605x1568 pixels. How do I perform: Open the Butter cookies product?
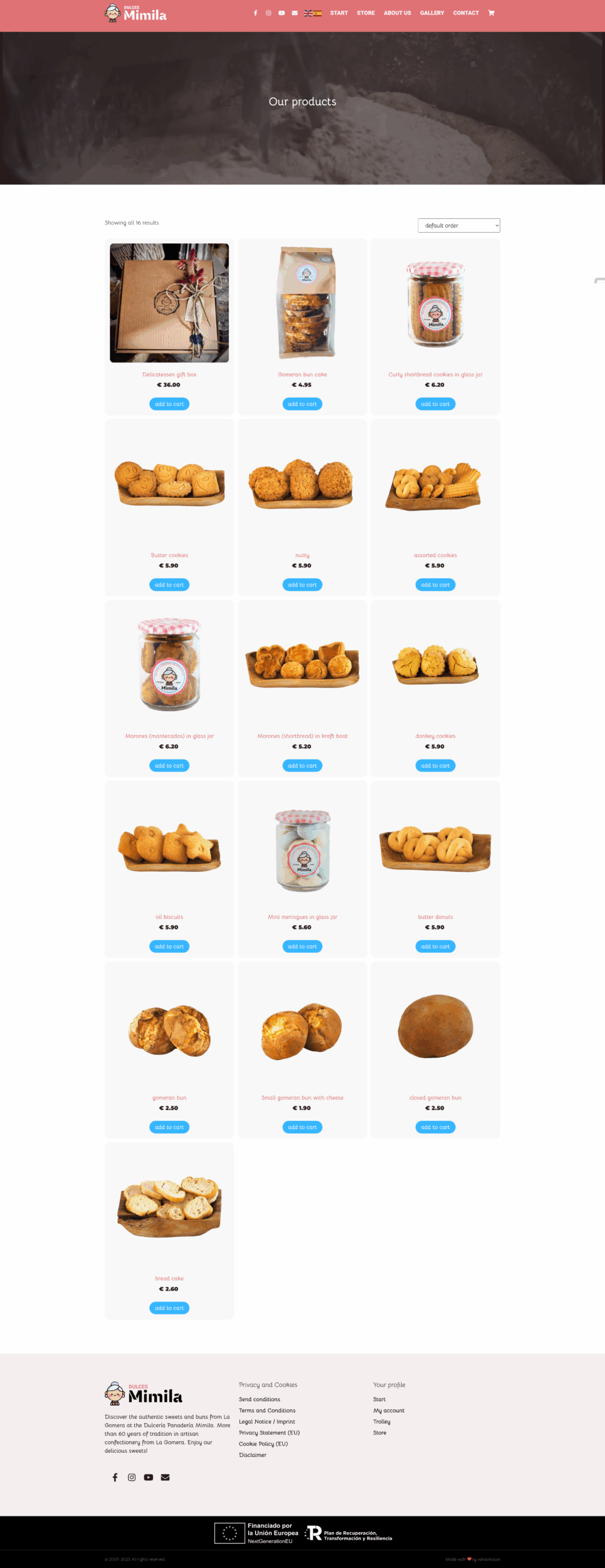[x=169, y=555]
